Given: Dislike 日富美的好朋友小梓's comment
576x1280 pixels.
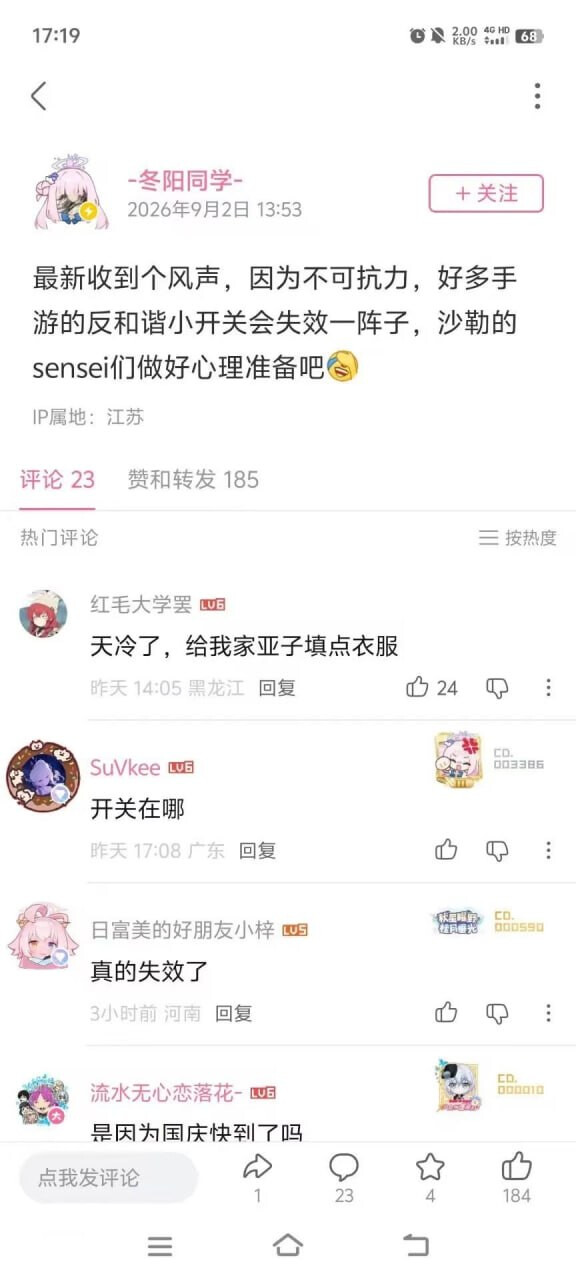Looking at the screenshot, I should point(497,1013).
